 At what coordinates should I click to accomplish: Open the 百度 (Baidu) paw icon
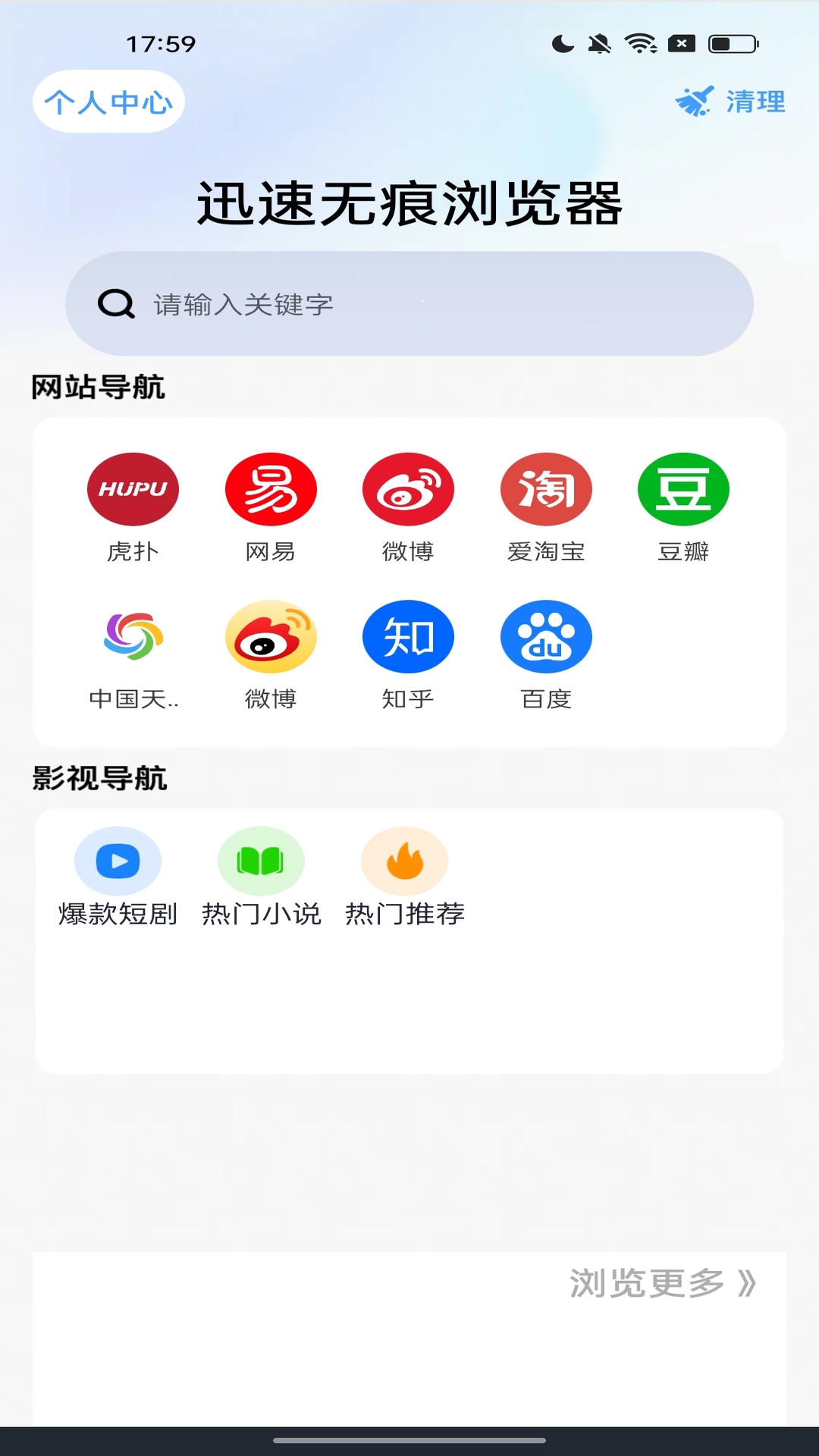(546, 636)
